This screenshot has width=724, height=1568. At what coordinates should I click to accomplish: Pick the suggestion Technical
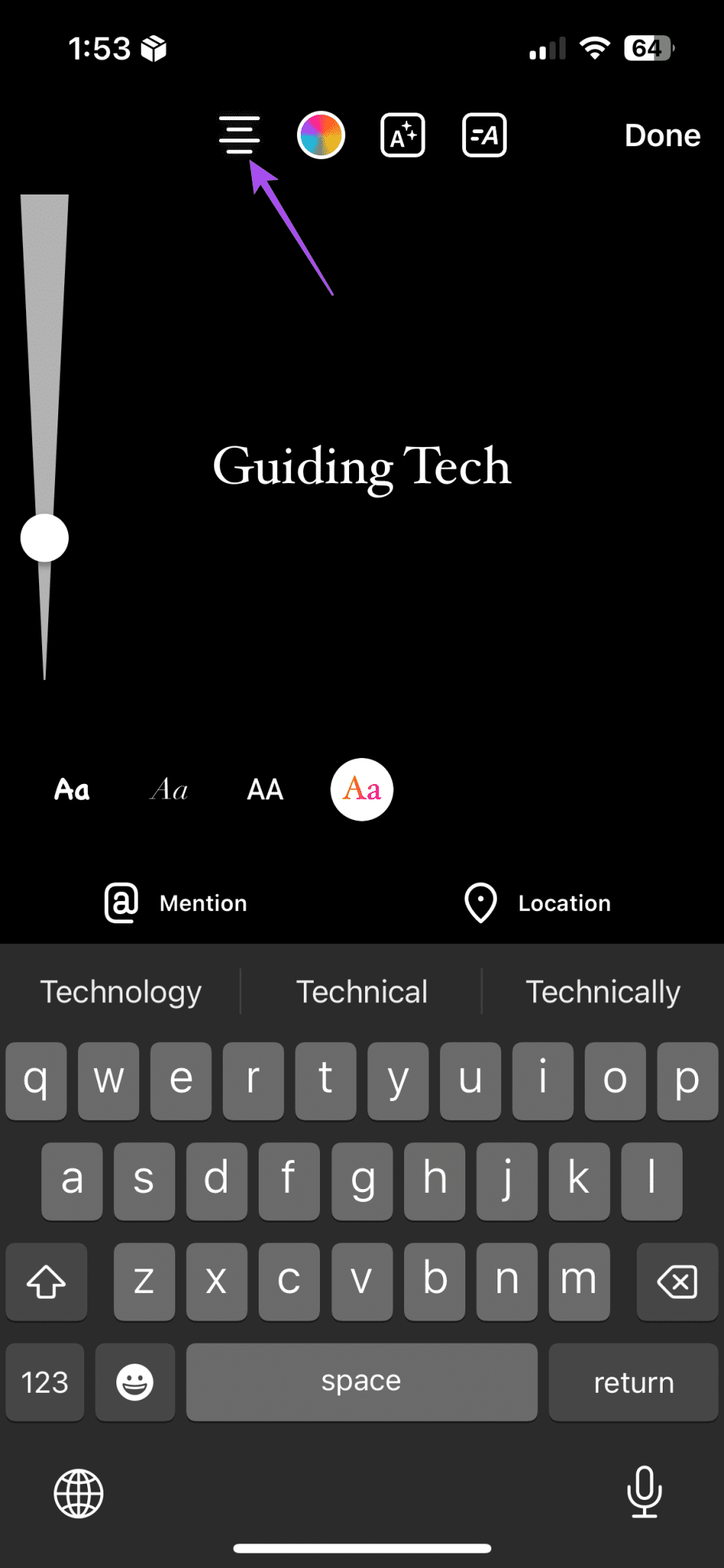point(362,991)
